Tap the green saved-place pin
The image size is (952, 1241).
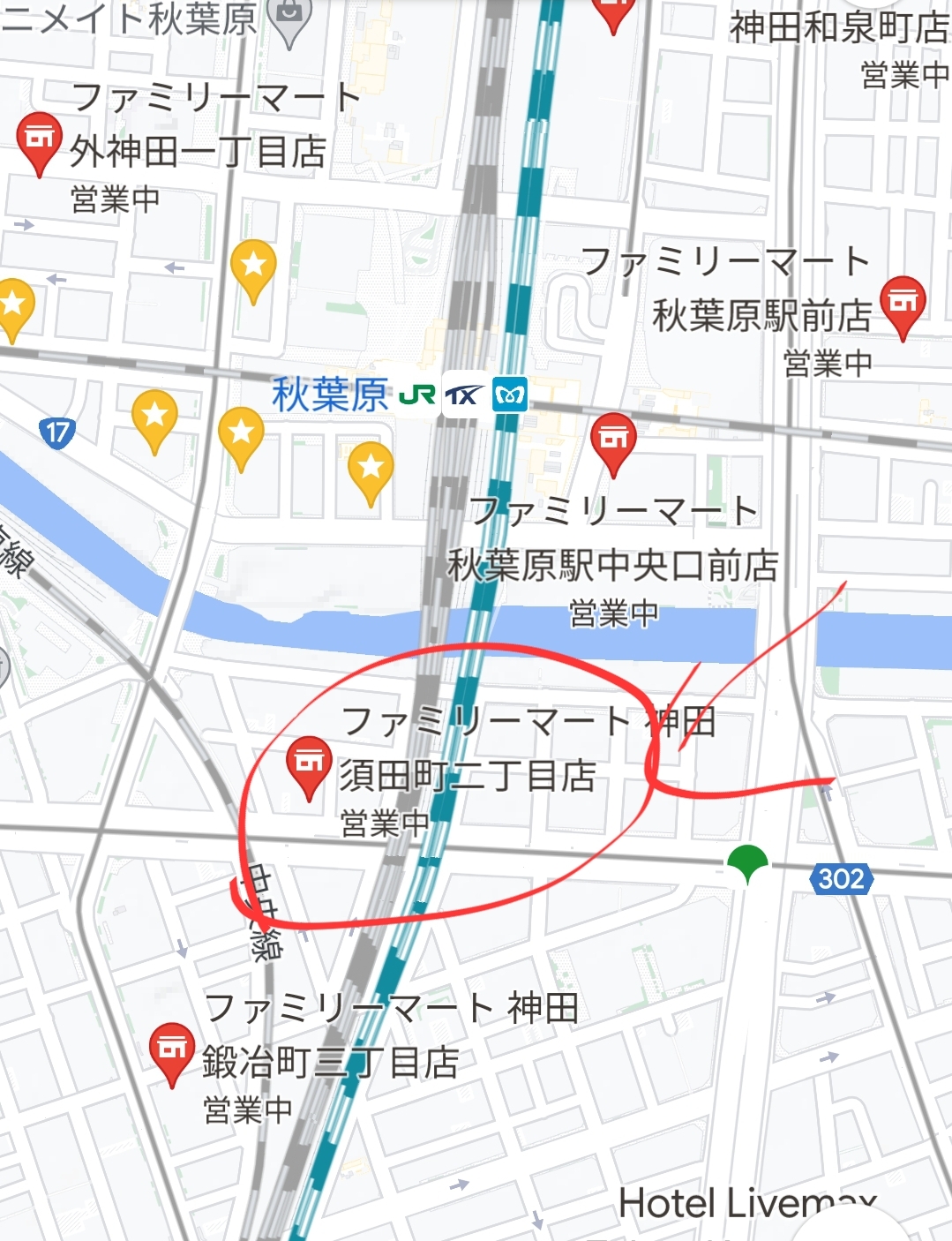(747, 861)
